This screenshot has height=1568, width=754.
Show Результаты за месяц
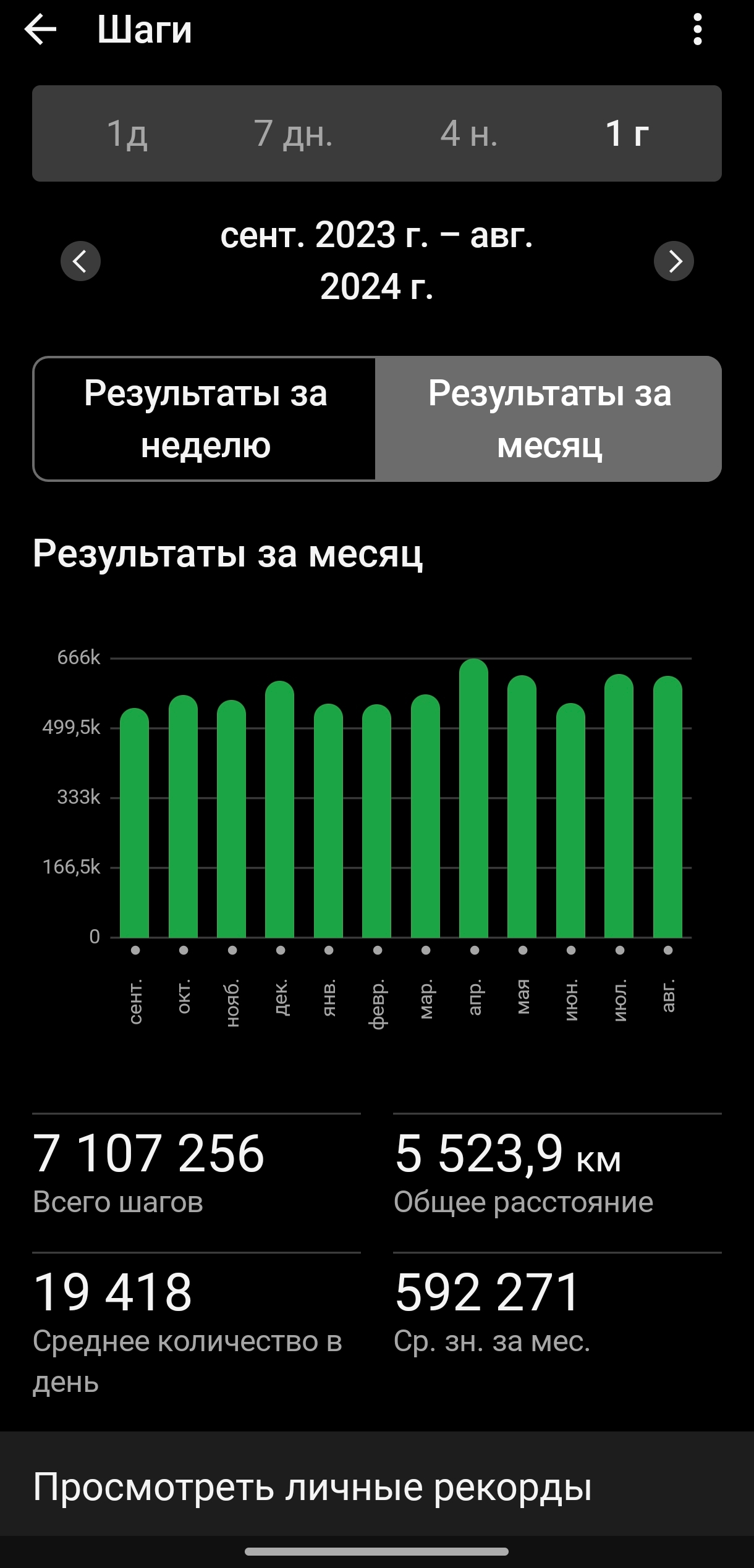coord(549,419)
